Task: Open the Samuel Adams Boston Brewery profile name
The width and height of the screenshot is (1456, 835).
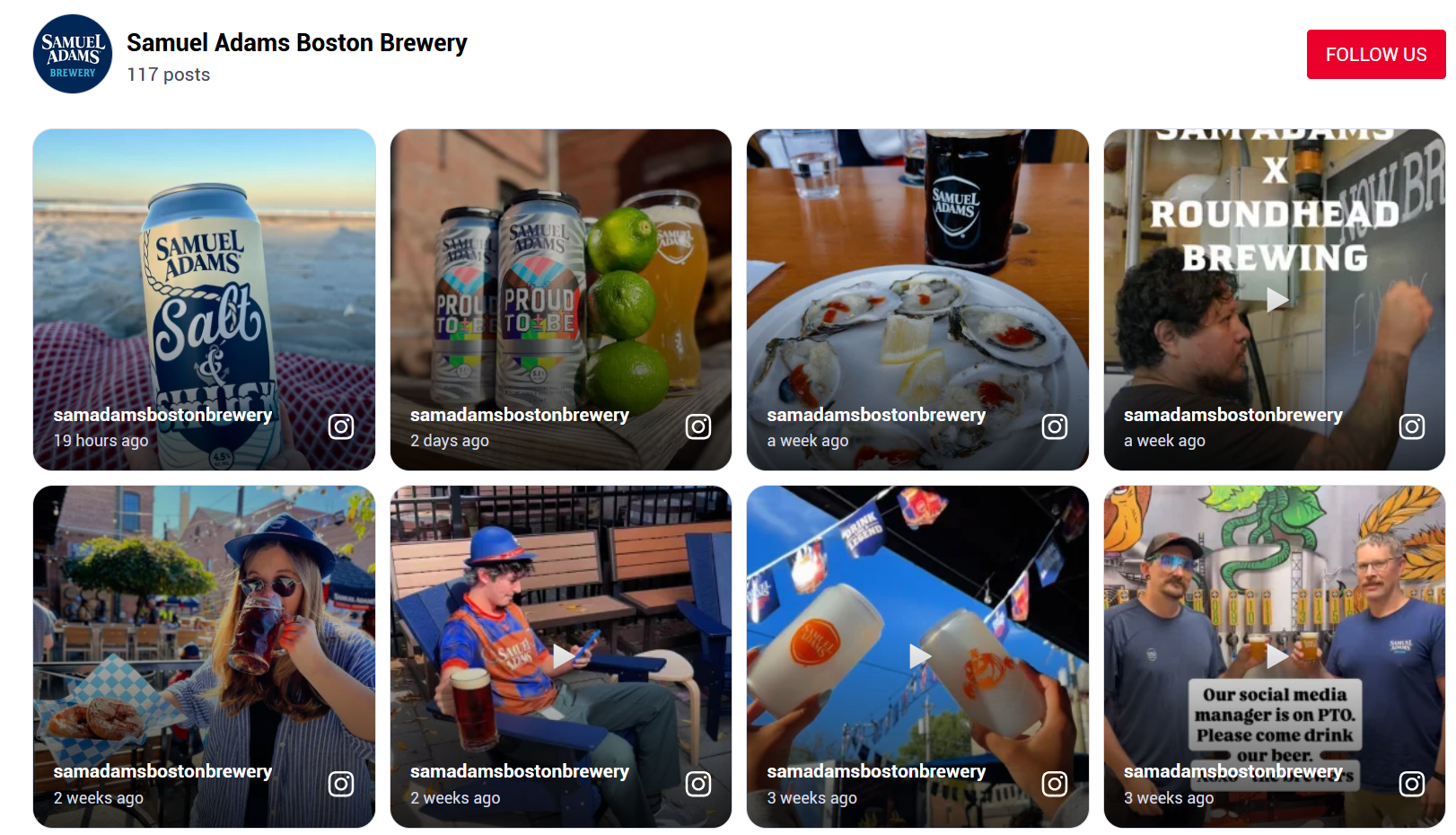Action: click(296, 43)
